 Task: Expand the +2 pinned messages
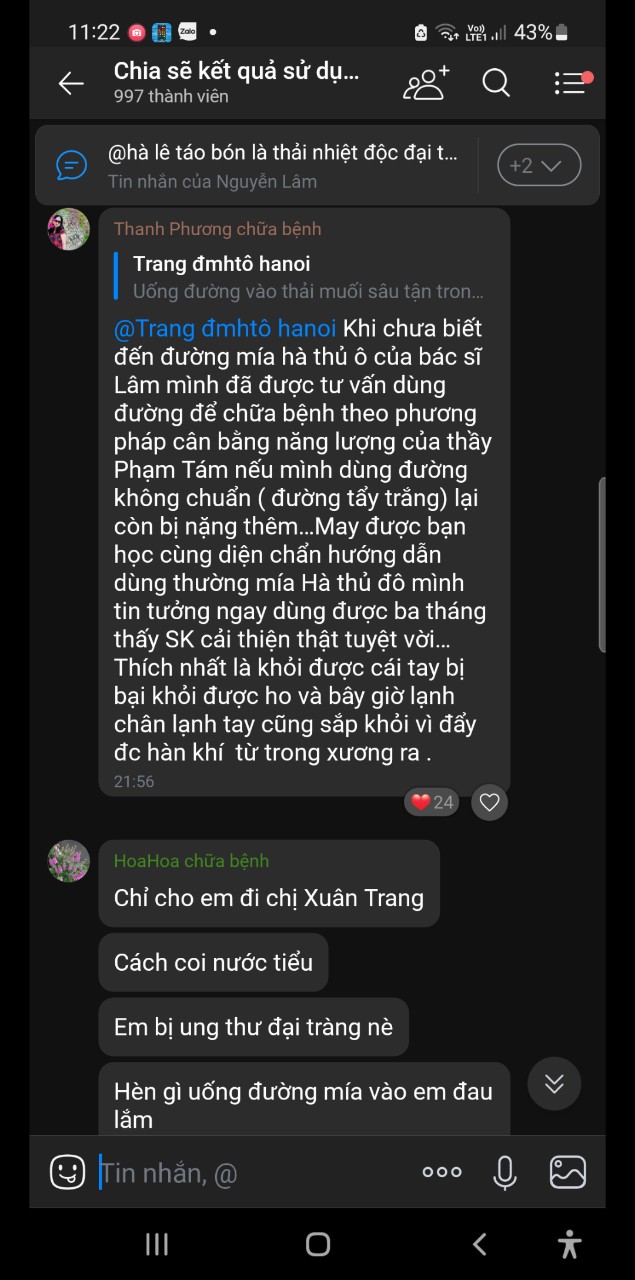(538, 166)
